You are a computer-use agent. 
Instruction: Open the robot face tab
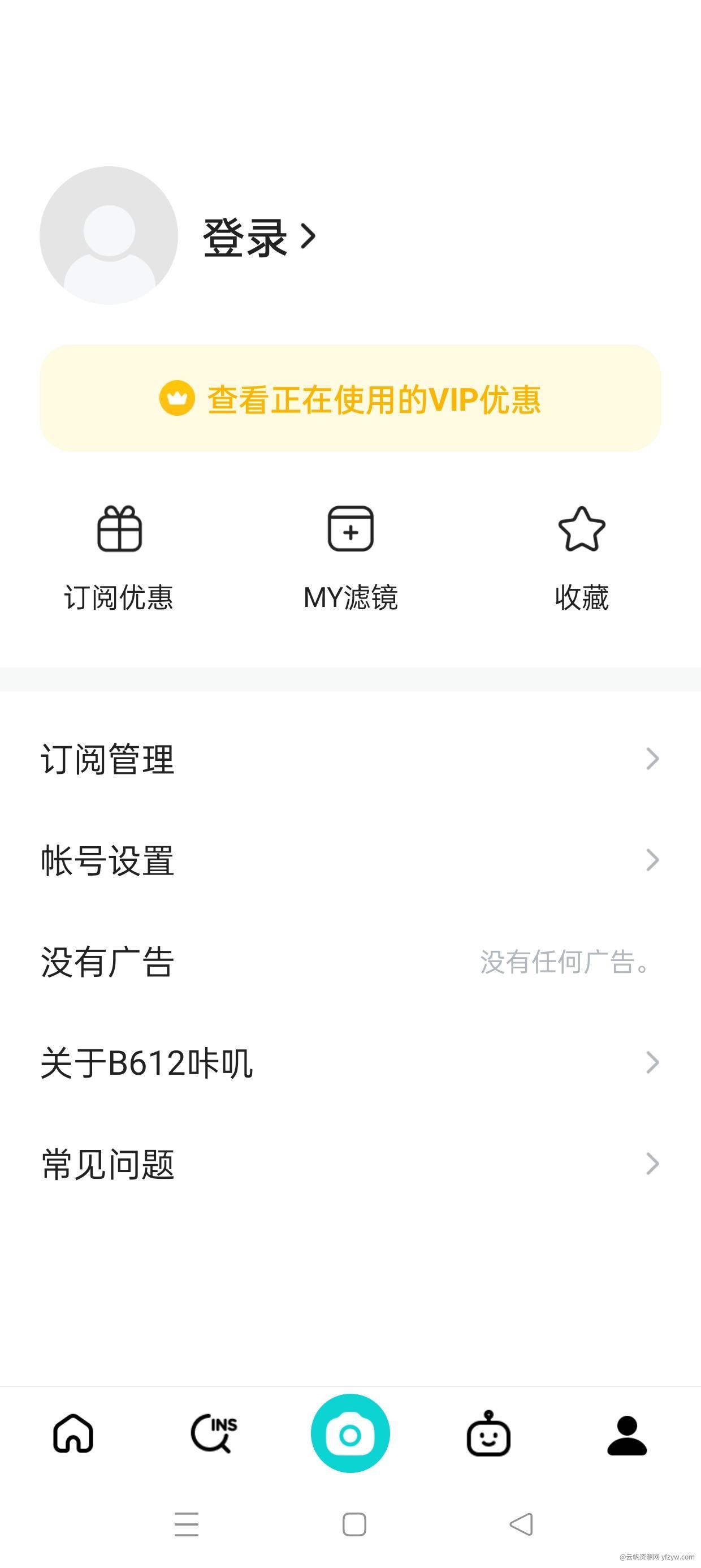[x=488, y=1433]
